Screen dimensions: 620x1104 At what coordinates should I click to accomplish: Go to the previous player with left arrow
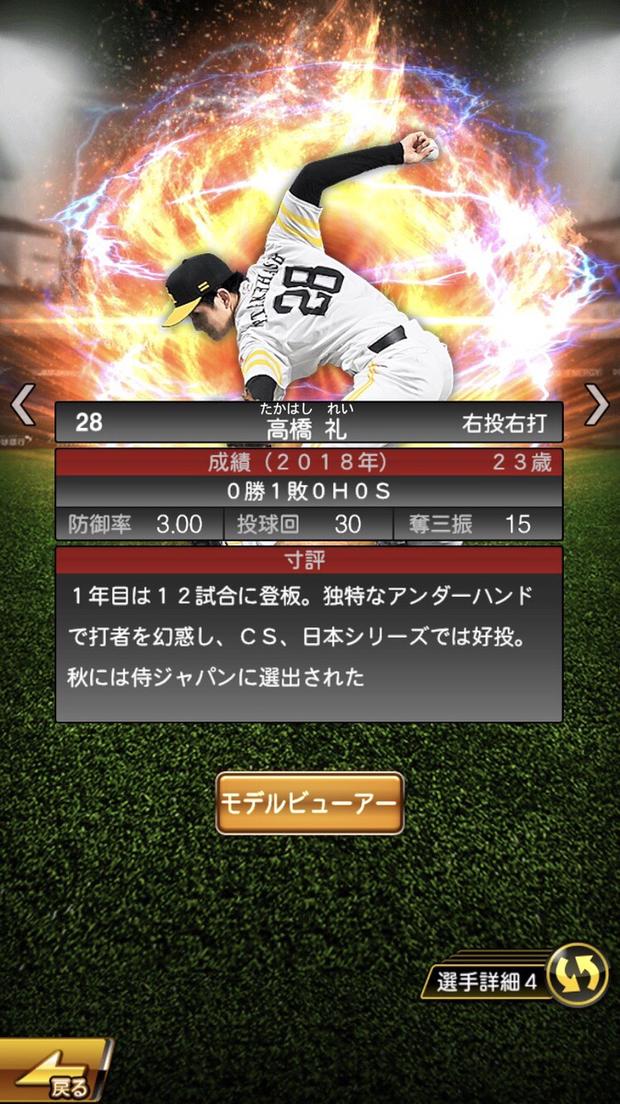pos(23,405)
